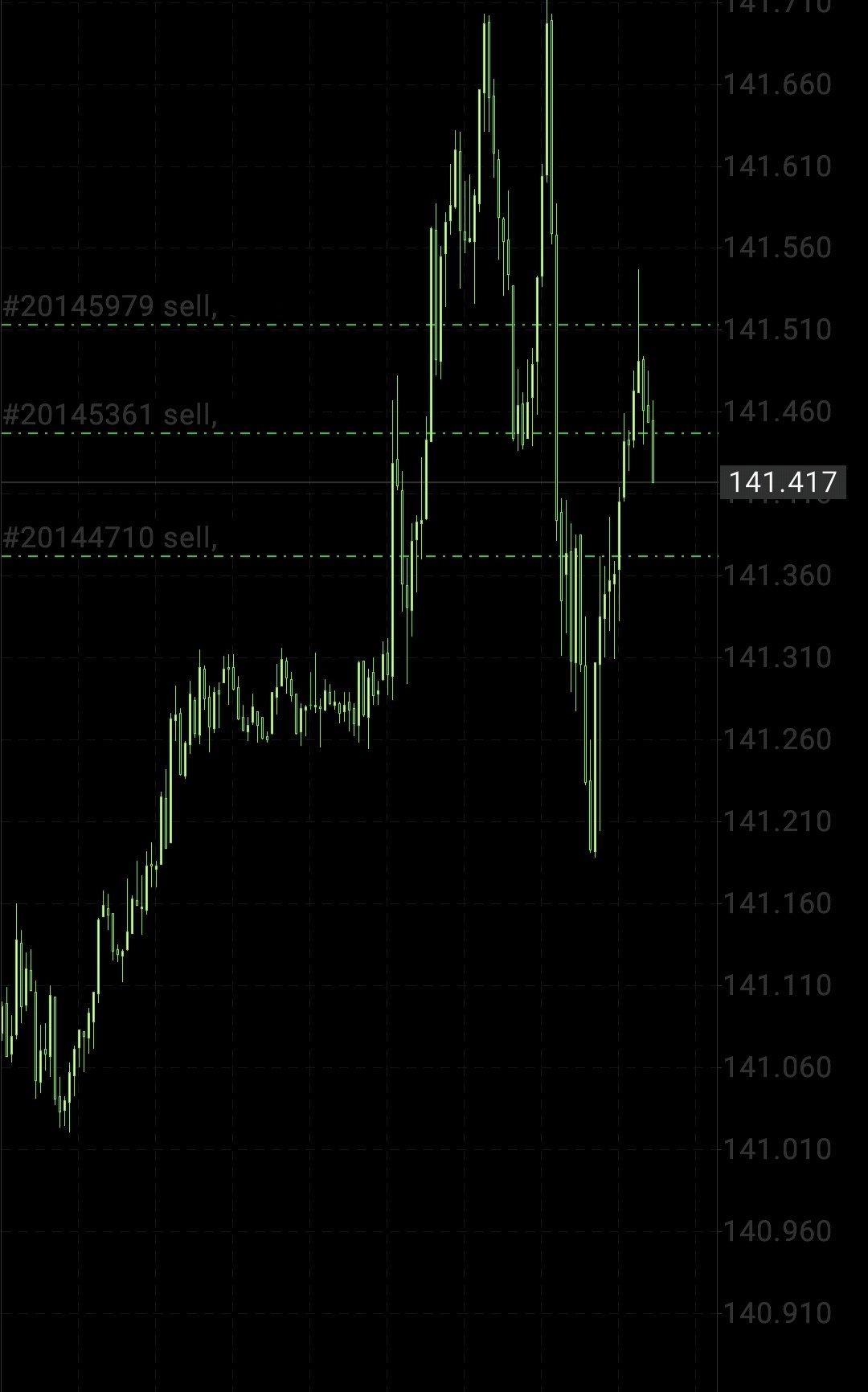
Task: Select the #20145361 sell order line
Action: pos(241,433)
